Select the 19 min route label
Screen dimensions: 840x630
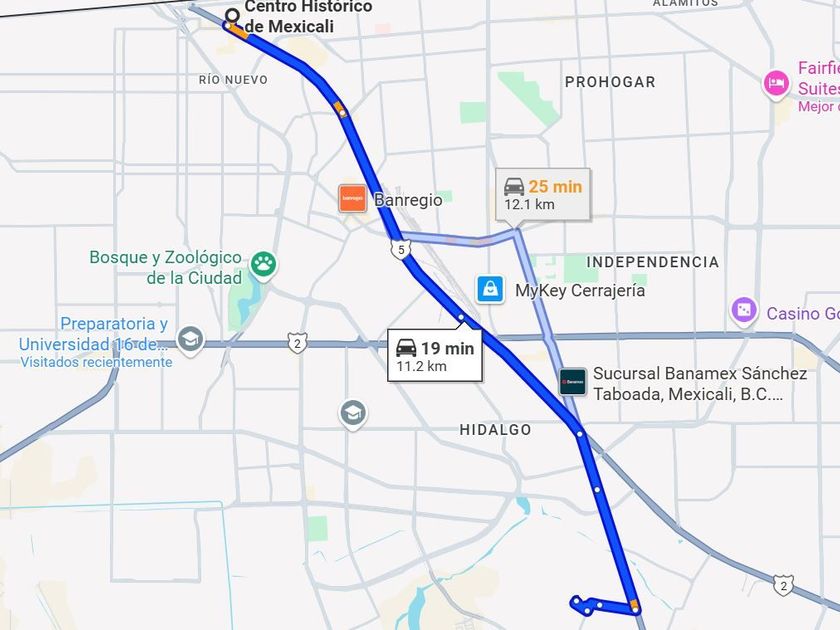434,355
